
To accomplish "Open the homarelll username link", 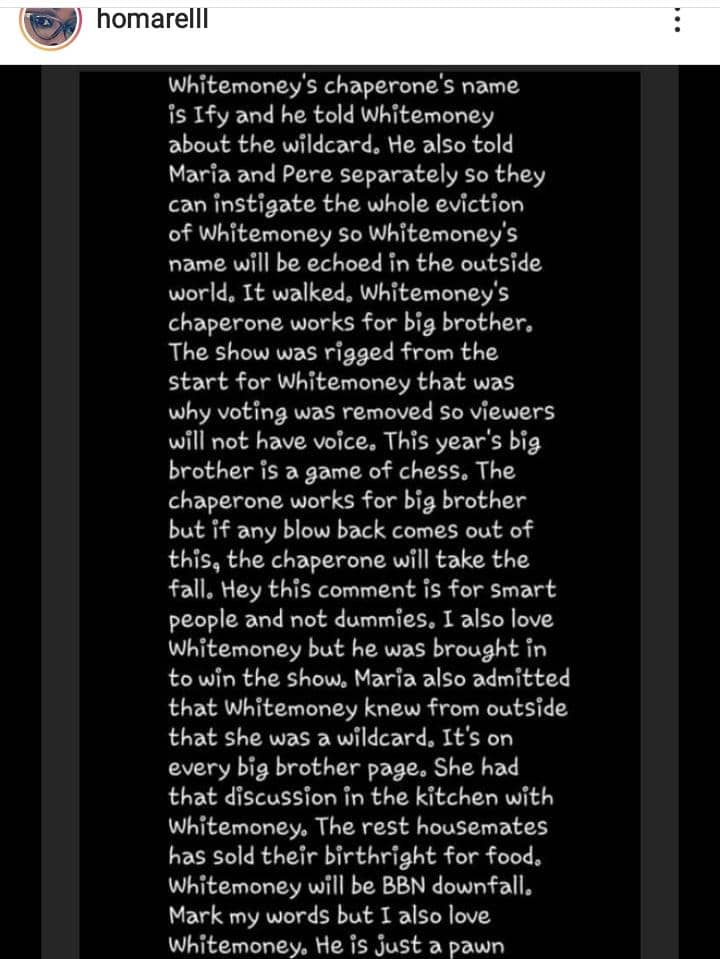I will pyautogui.click(x=153, y=18).
